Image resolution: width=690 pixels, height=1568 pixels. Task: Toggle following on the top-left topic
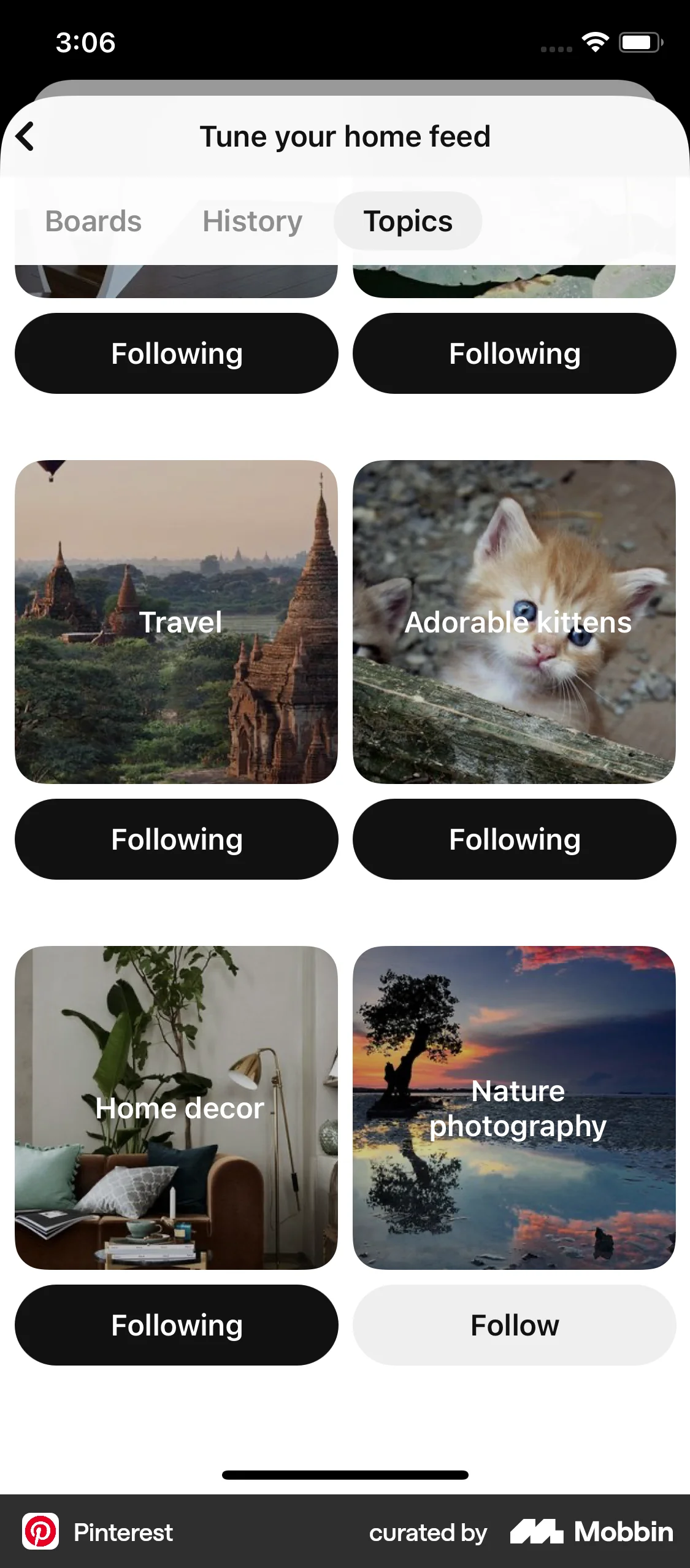click(x=176, y=353)
